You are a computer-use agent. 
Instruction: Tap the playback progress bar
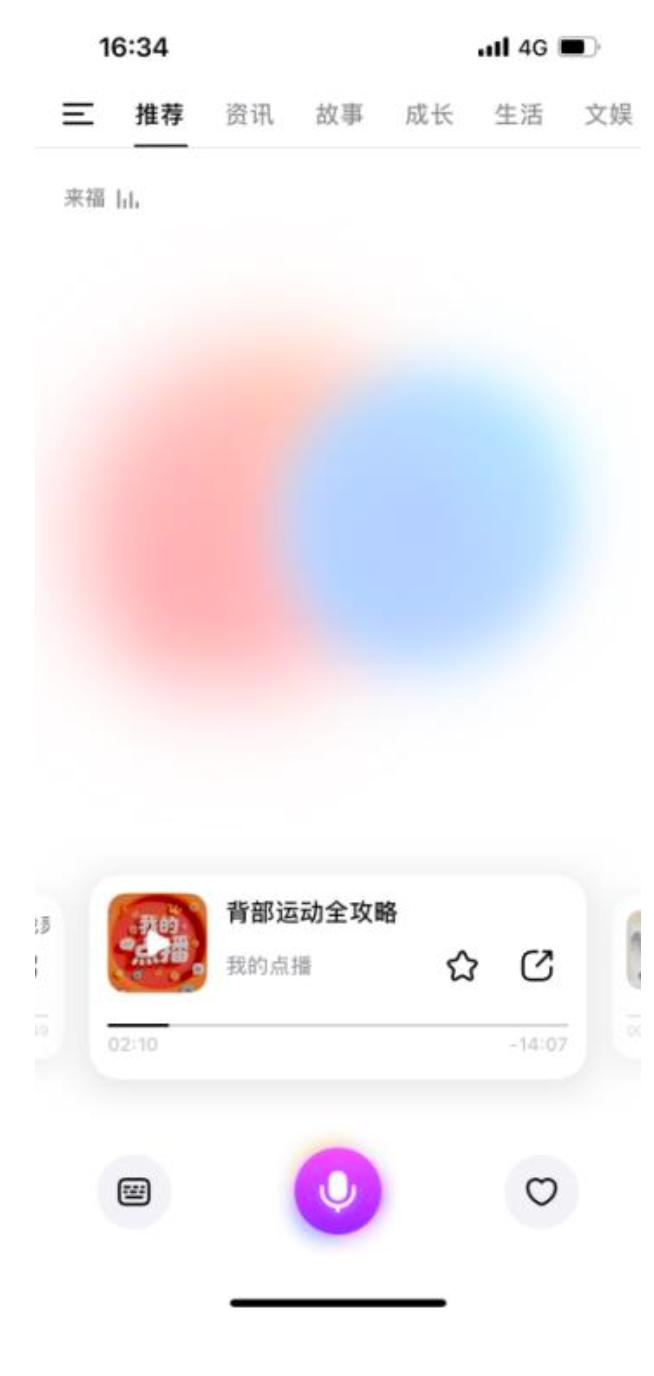tap(337, 1025)
